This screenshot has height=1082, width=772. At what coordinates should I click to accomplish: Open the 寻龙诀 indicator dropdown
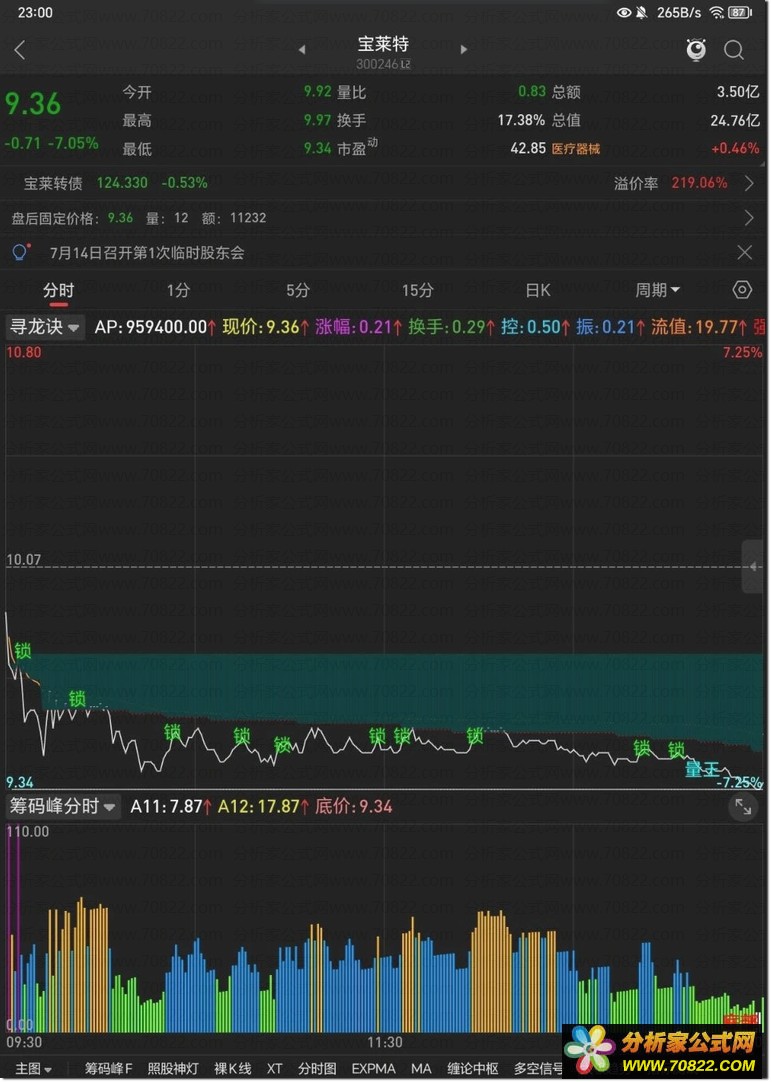tap(45, 327)
